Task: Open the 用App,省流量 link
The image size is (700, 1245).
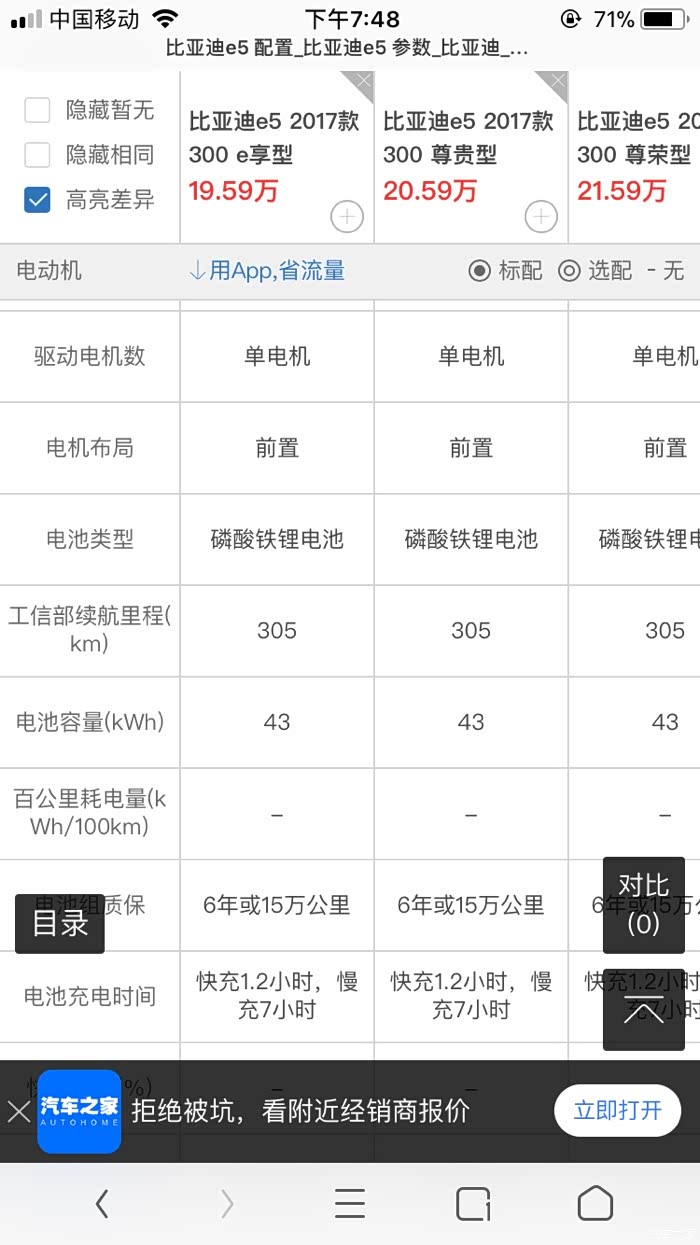Action: pos(266,271)
